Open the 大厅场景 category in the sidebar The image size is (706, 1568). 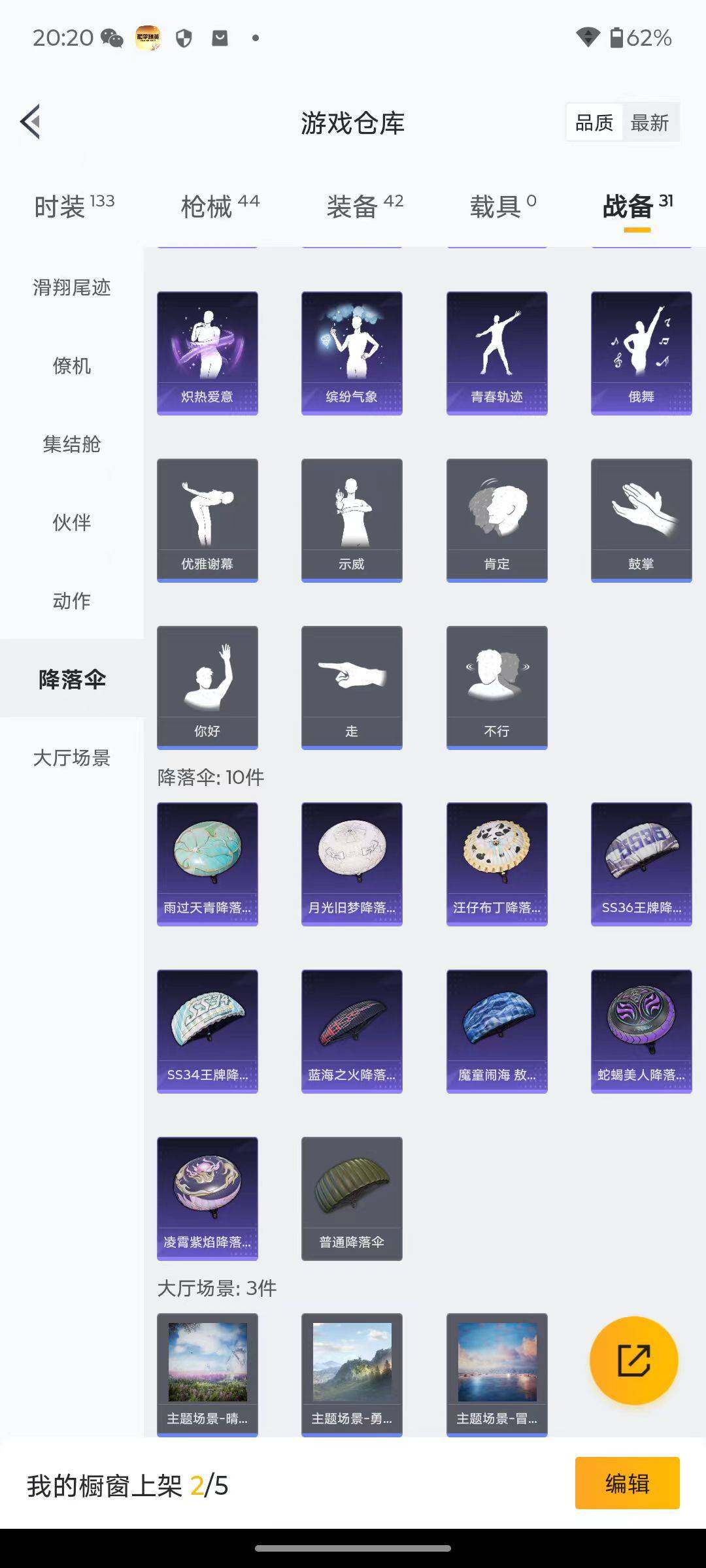pyautogui.click(x=72, y=759)
